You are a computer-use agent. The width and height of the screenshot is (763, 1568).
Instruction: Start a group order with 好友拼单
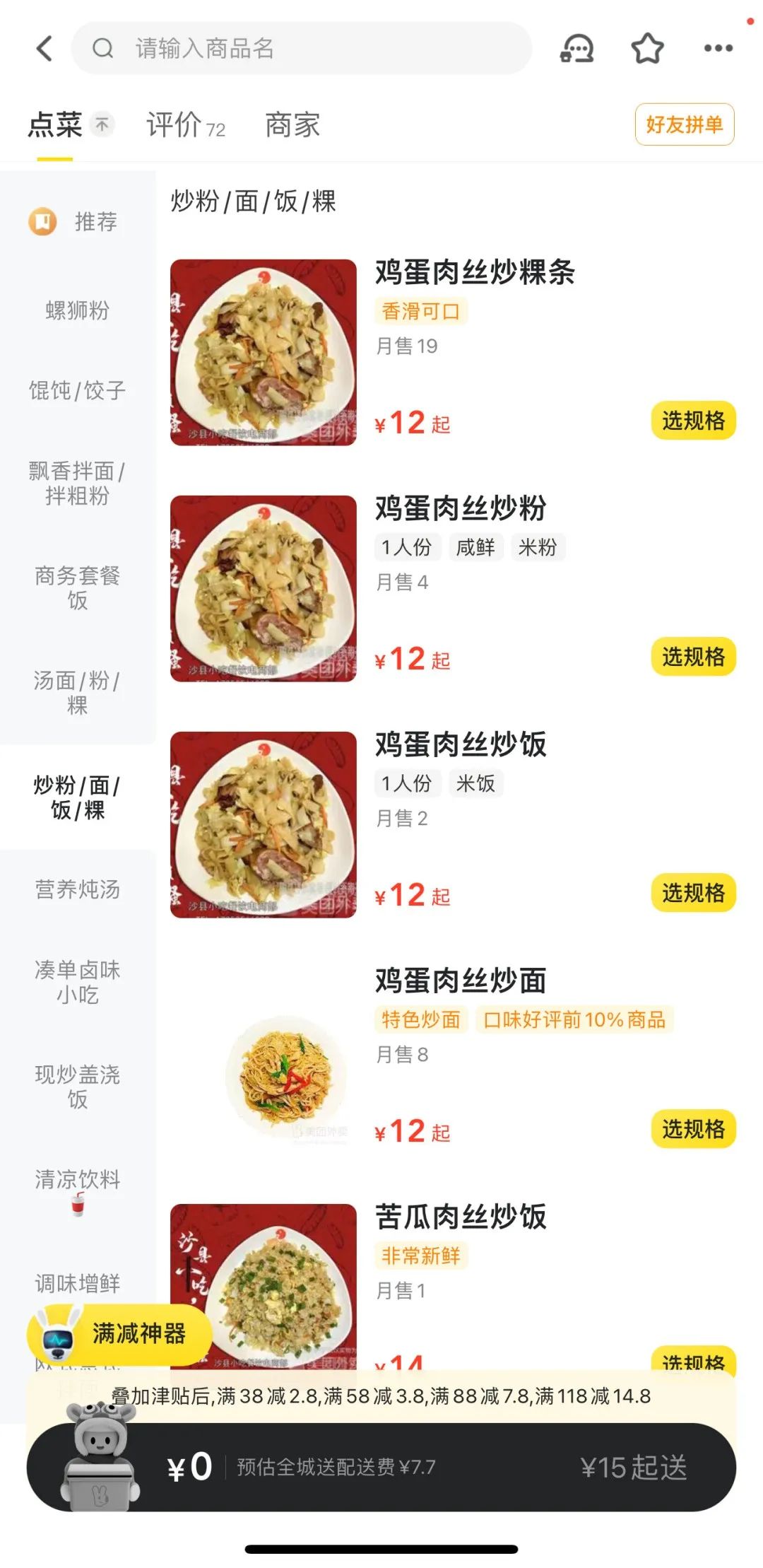point(684,124)
